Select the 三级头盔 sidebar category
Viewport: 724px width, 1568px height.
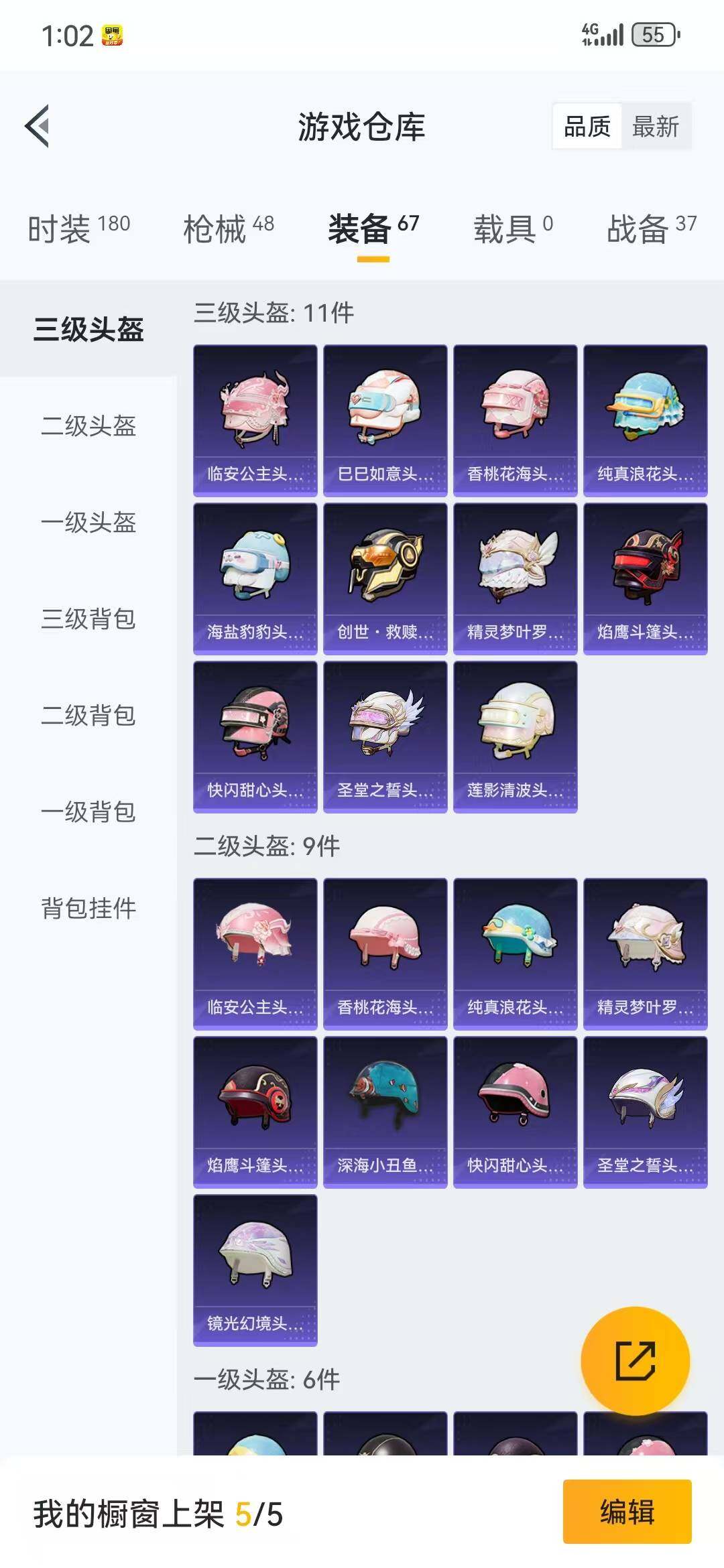point(87,328)
